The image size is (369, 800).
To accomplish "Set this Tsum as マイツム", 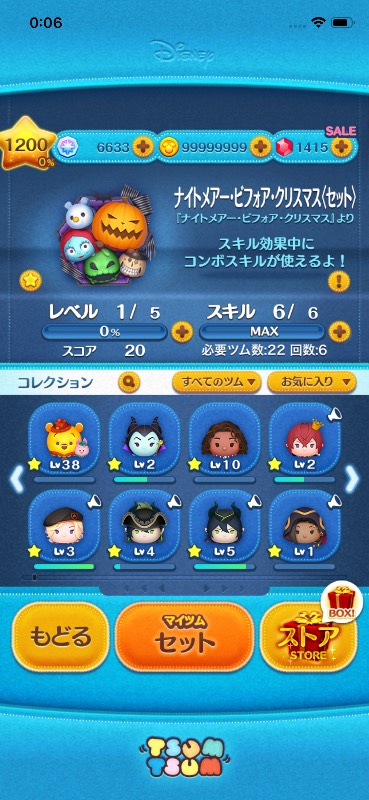I will [x=184, y=637].
